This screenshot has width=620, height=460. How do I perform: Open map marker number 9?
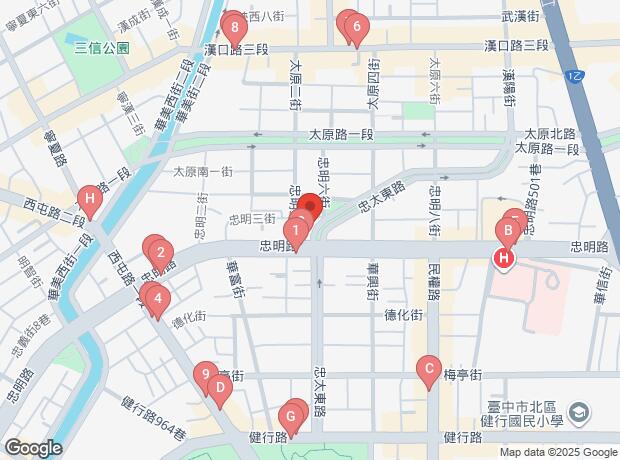[205, 375]
